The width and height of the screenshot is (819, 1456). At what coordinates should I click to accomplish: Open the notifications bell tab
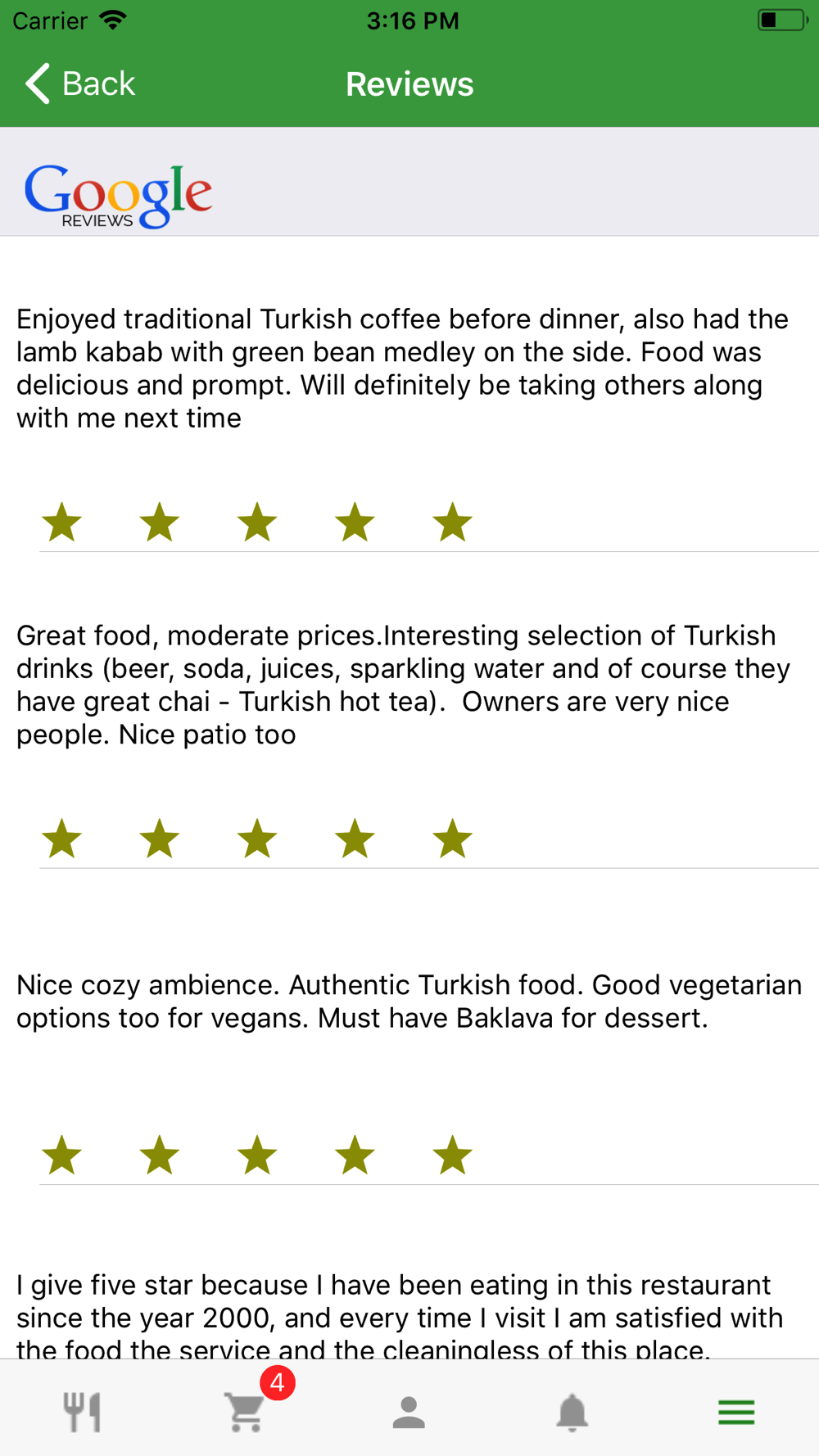point(572,1412)
